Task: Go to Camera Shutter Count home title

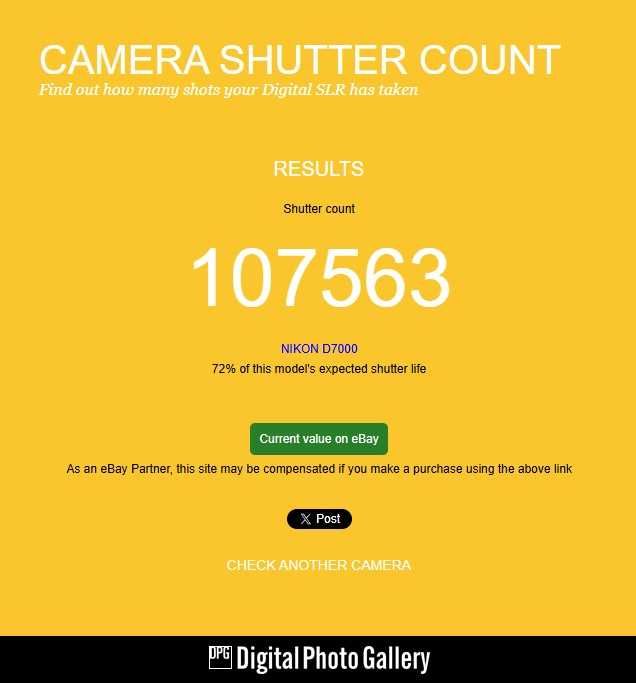Action: 299,59
